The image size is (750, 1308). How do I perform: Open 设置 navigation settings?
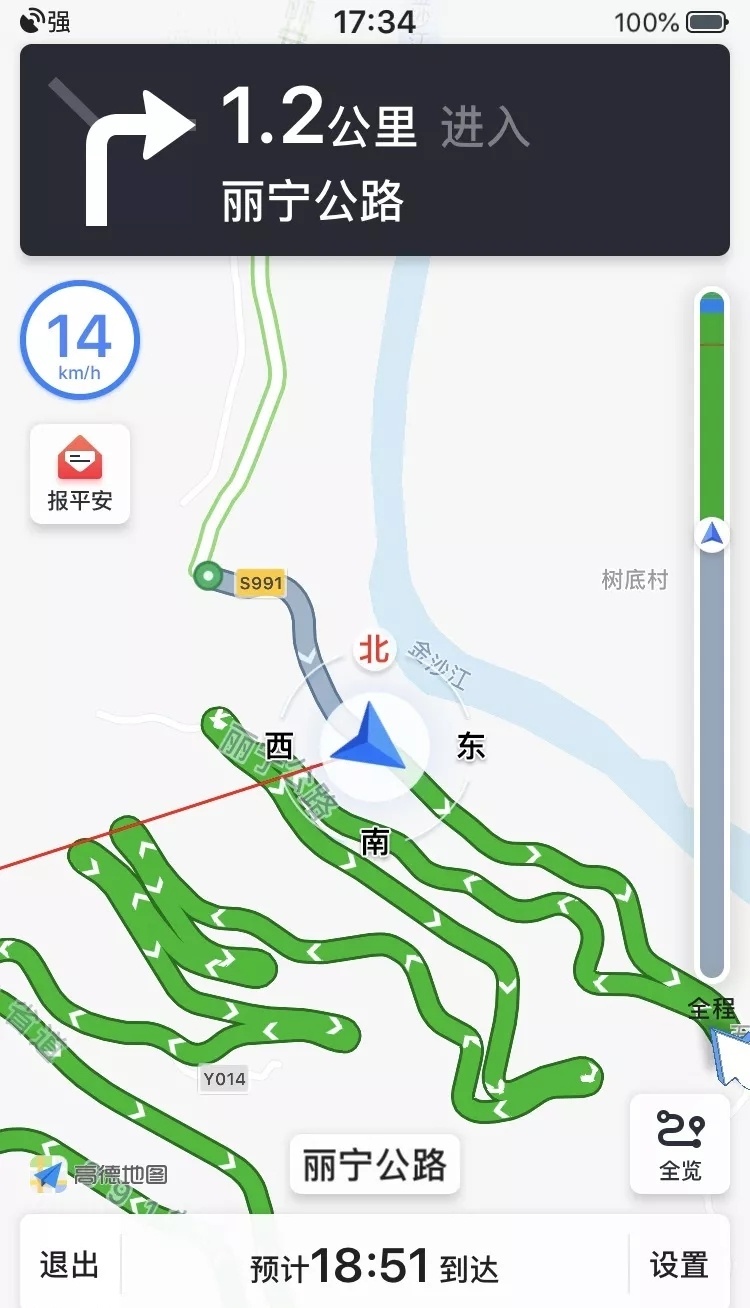click(679, 1265)
